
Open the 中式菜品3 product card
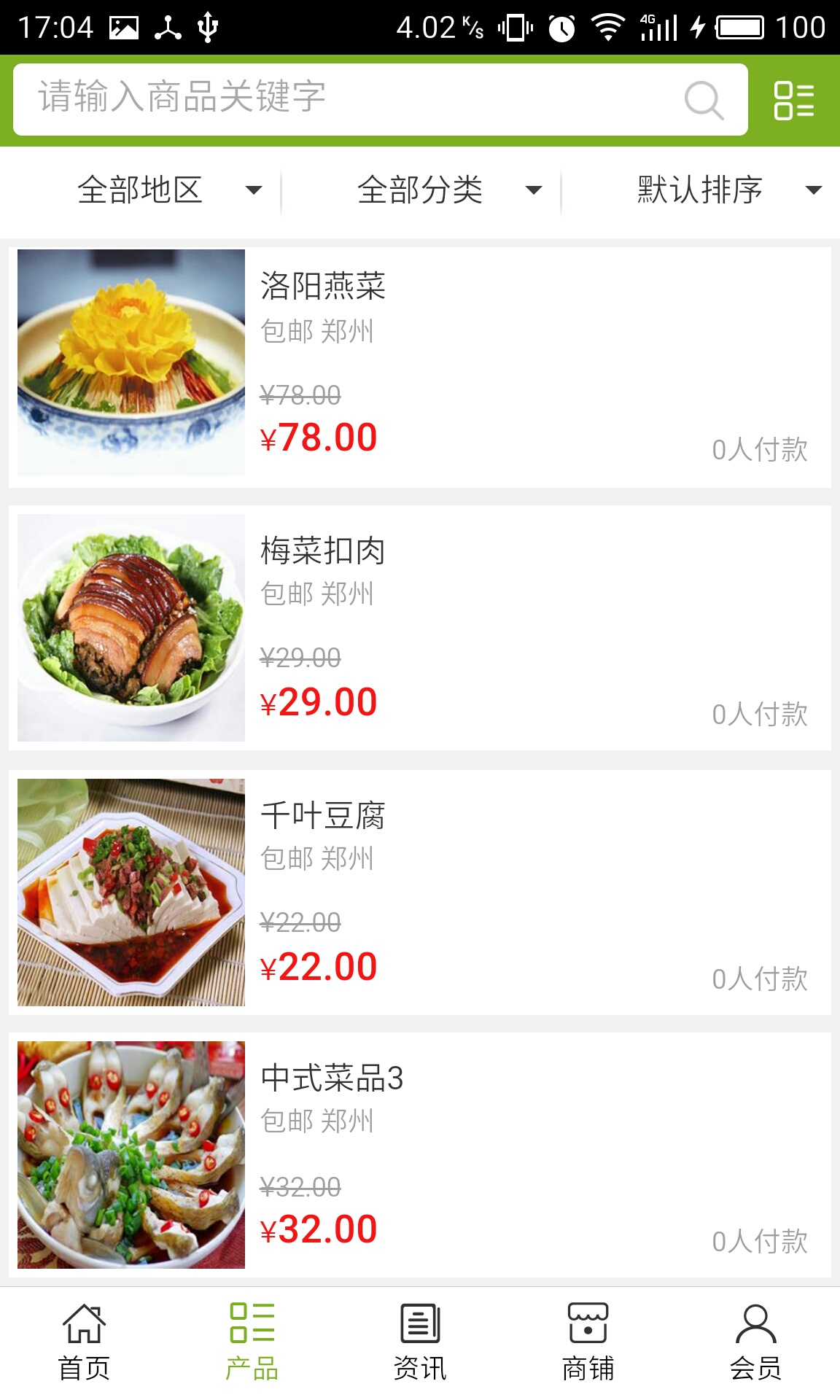click(x=420, y=1155)
